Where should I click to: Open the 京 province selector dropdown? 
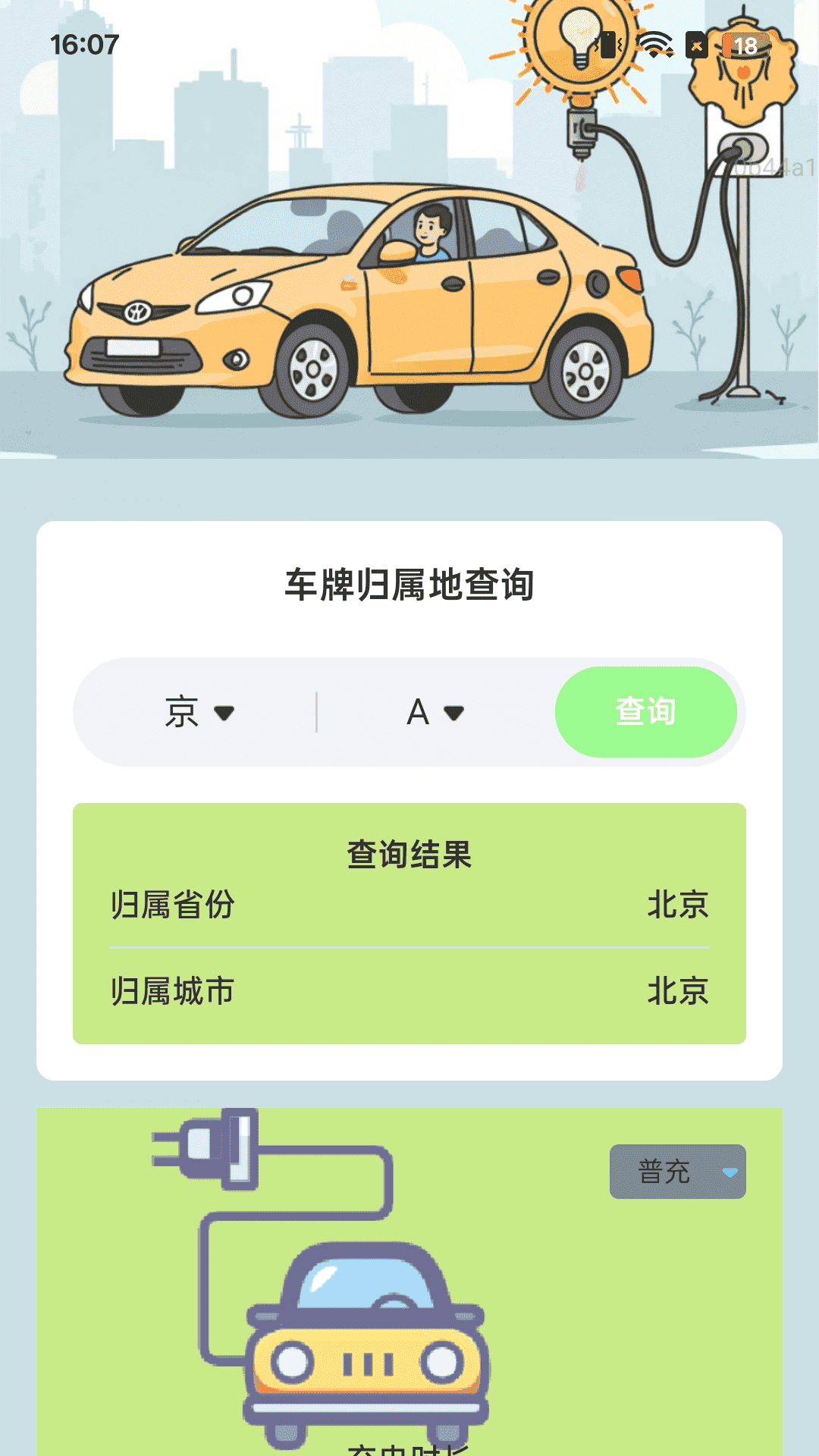196,711
